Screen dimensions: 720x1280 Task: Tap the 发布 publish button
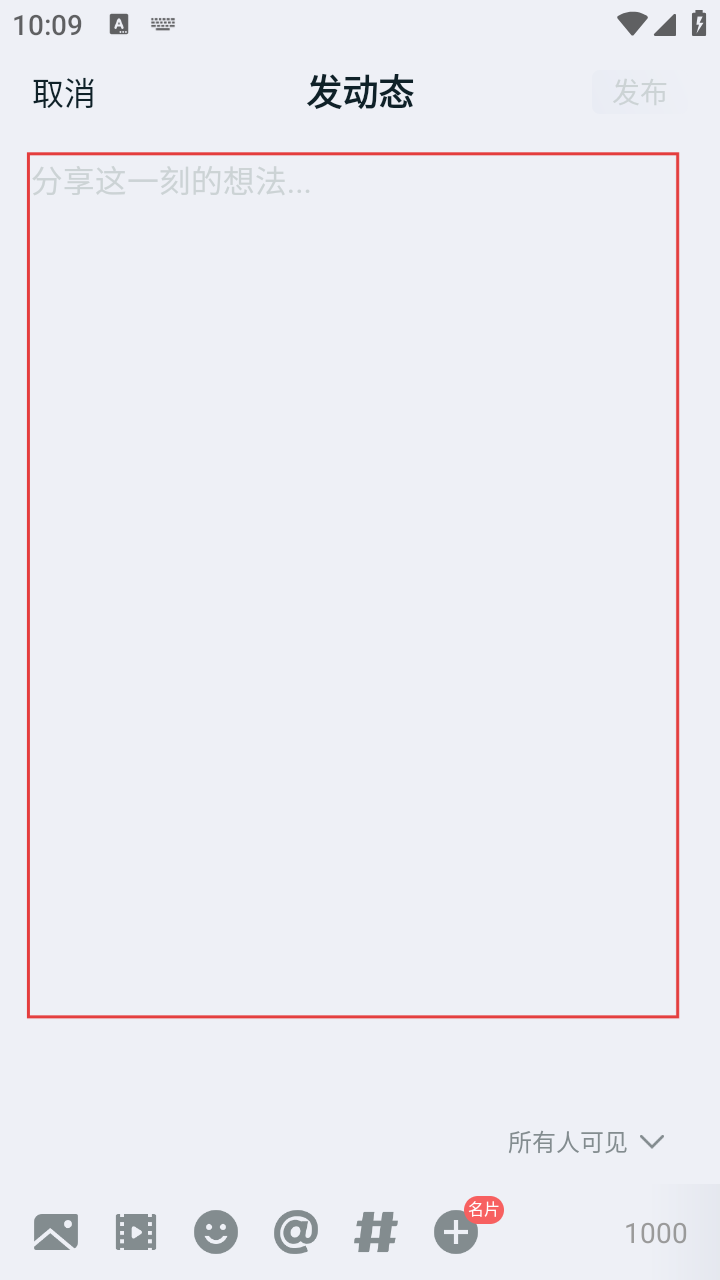pyautogui.click(x=639, y=93)
